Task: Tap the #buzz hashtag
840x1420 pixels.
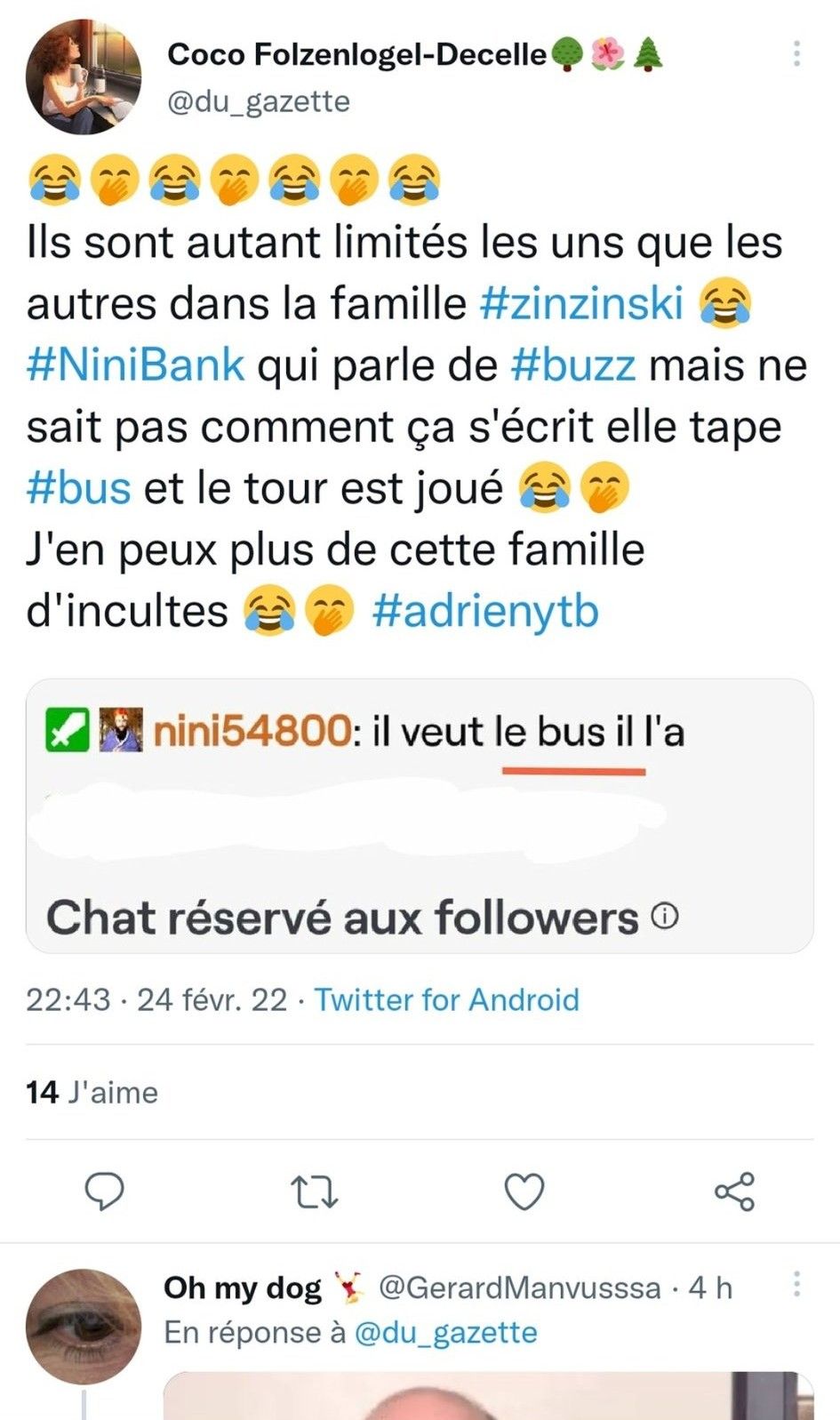Action: click(x=573, y=365)
